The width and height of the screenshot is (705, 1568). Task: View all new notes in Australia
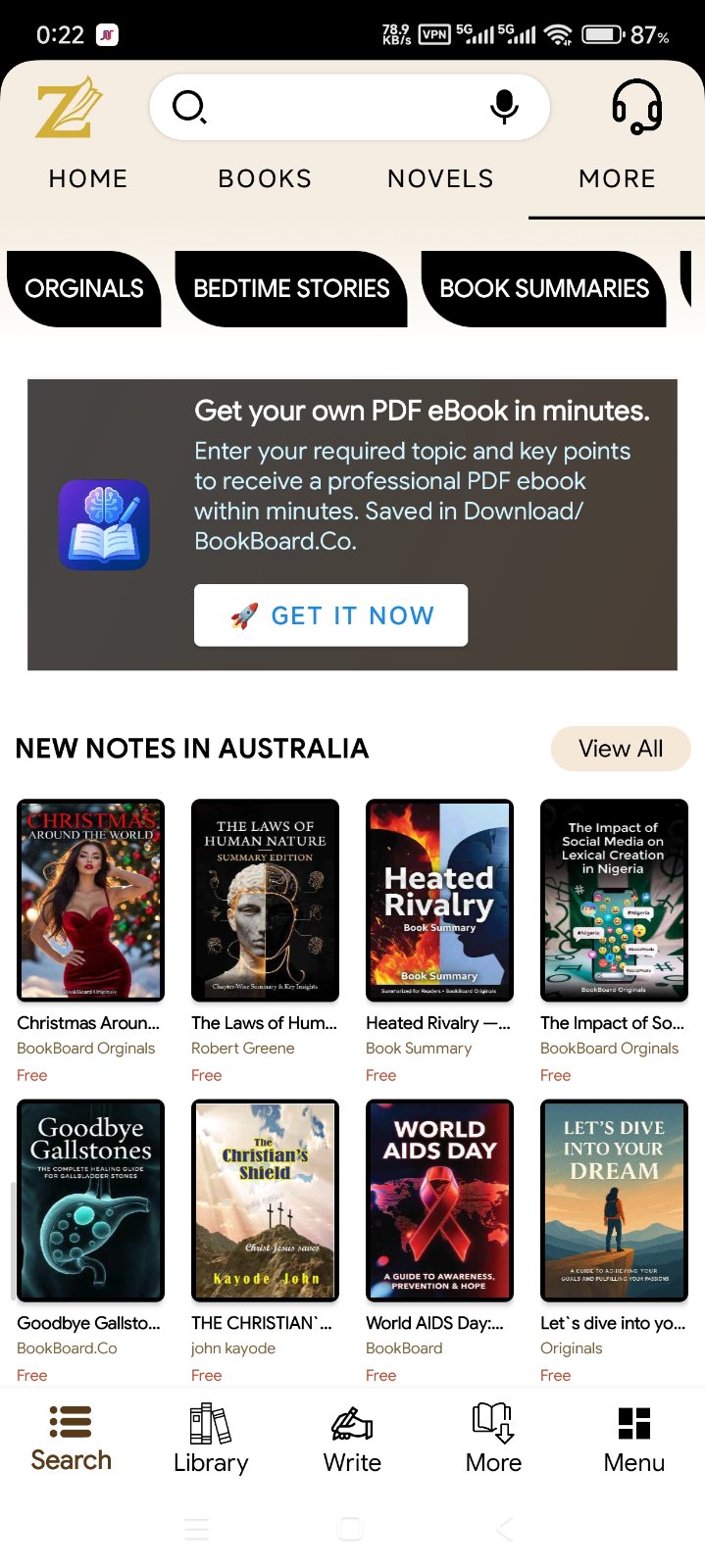click(x=621, y=749)
